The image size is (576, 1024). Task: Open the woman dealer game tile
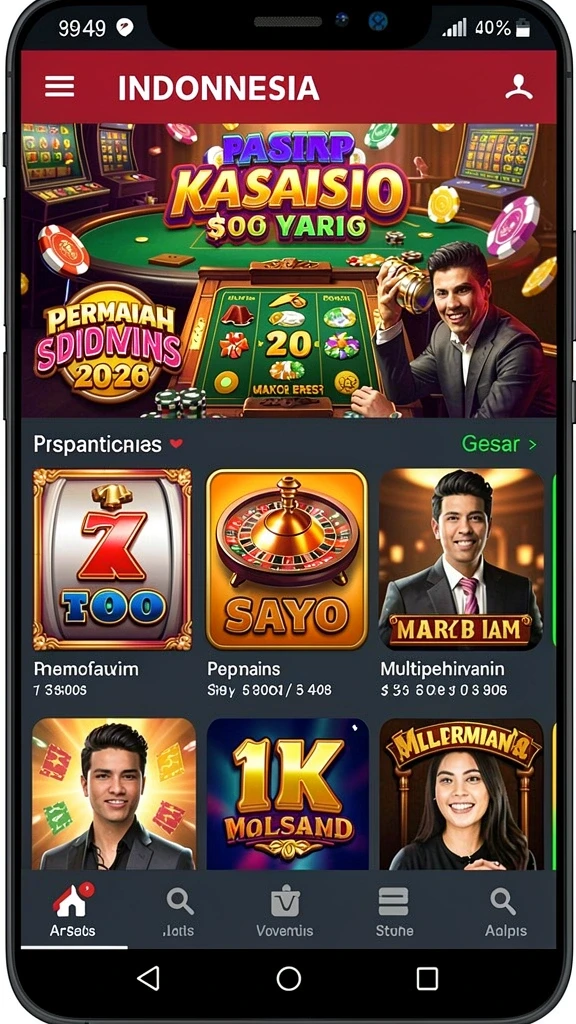coord(461,793)
